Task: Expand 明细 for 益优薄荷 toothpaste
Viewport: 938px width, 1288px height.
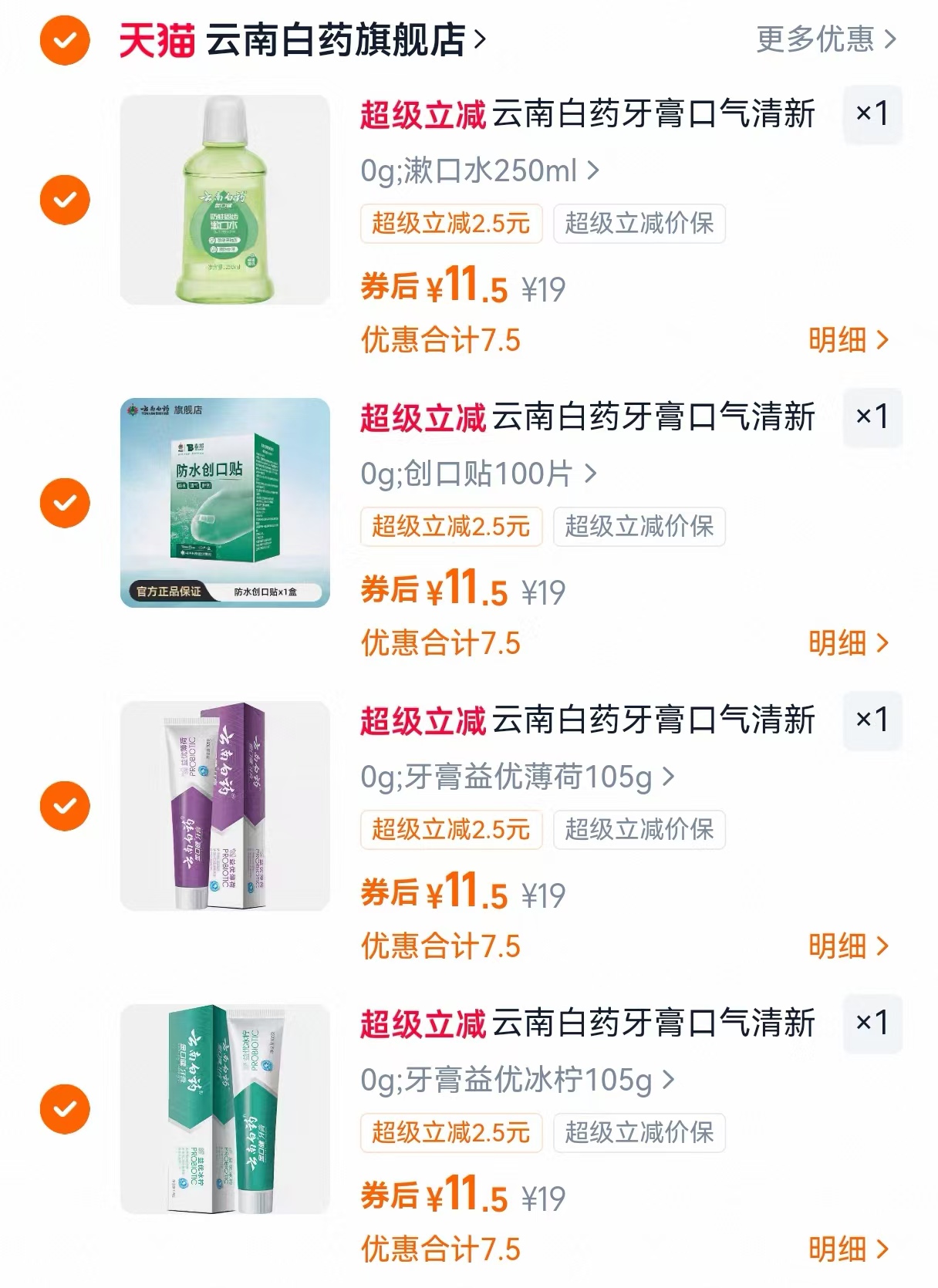Action: click(846, 946)
